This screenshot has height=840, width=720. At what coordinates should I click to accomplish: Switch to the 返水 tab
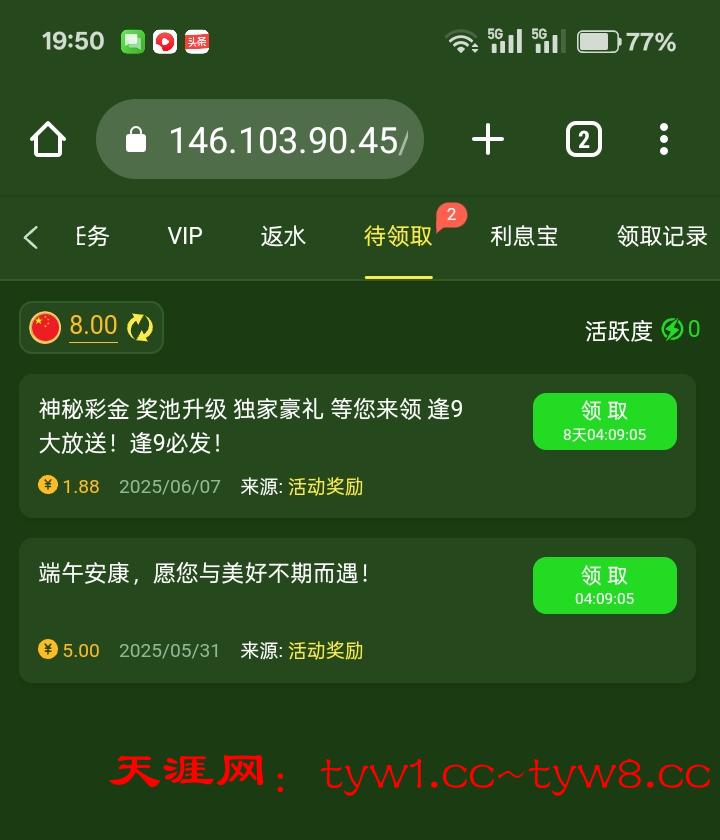pos(283,237)
